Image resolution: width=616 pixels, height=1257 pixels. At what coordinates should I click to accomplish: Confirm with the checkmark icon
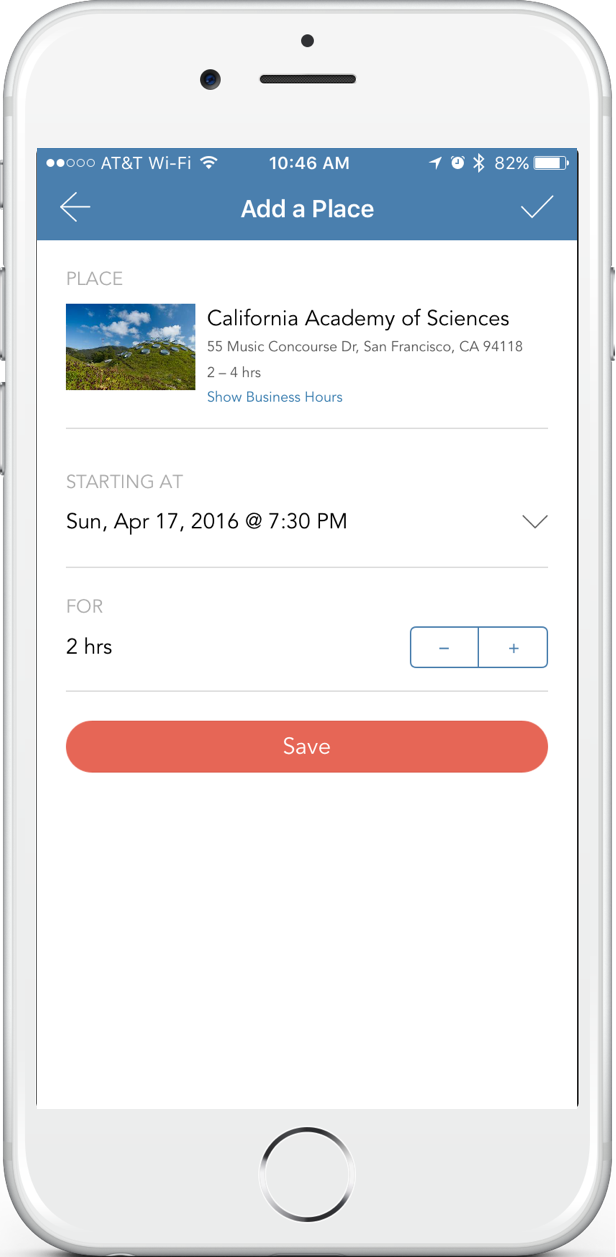pyautogui.click(x=537, y=207)
